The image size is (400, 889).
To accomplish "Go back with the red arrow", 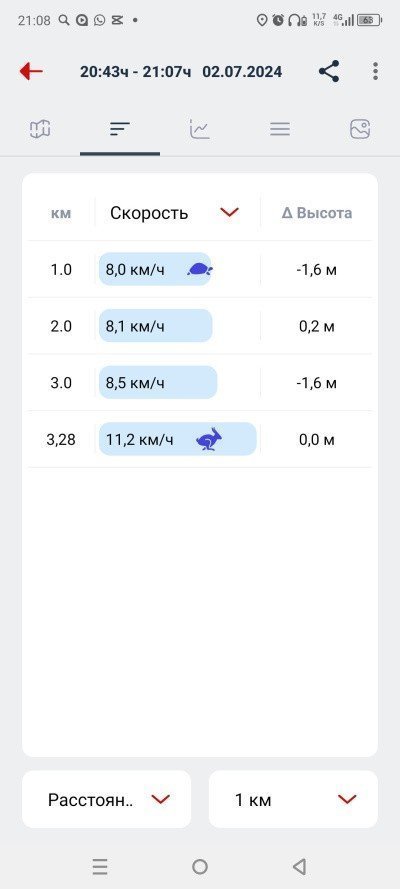I will pos(31,71).
